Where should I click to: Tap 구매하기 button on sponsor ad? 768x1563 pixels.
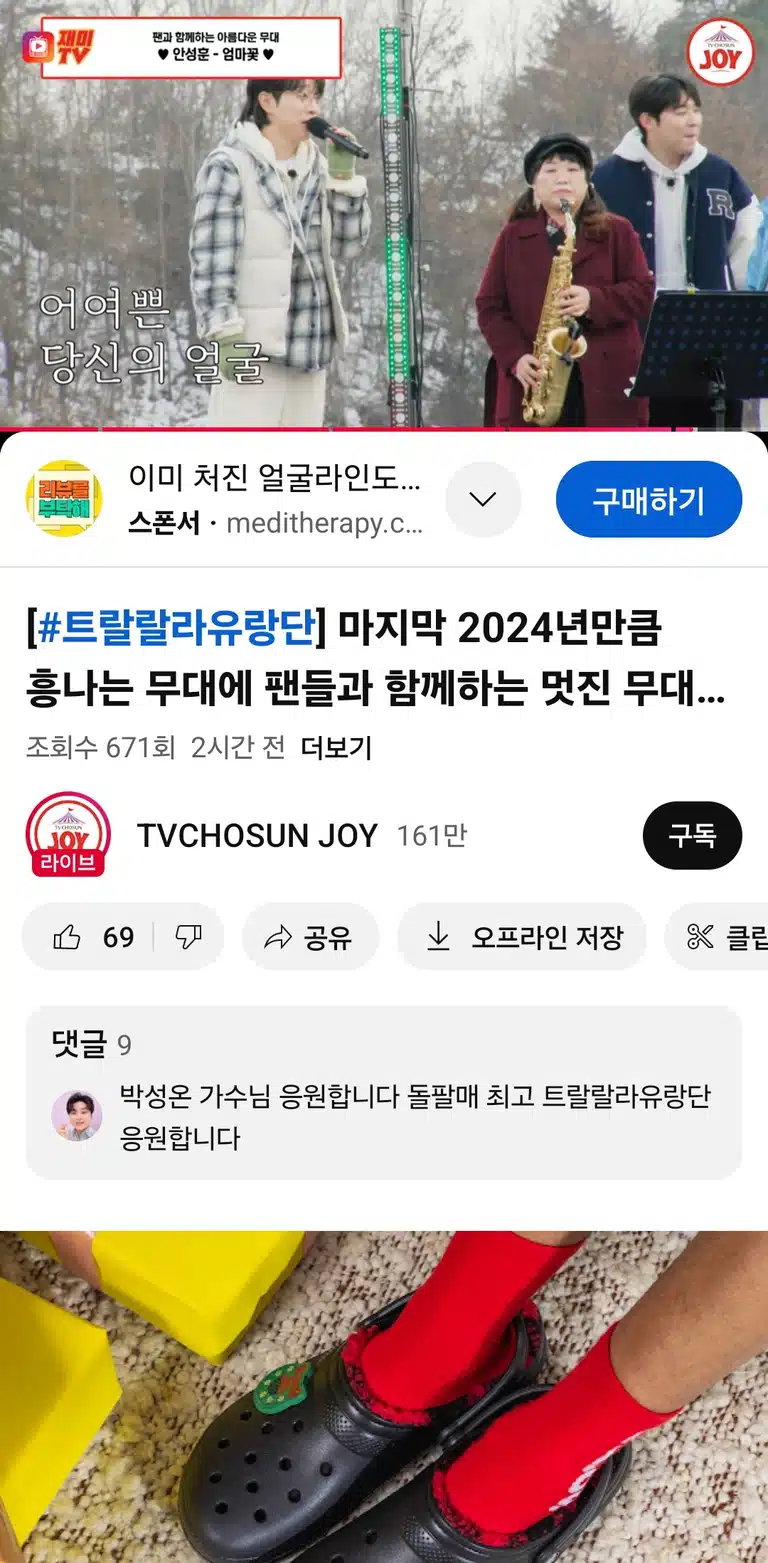[649, 499]
